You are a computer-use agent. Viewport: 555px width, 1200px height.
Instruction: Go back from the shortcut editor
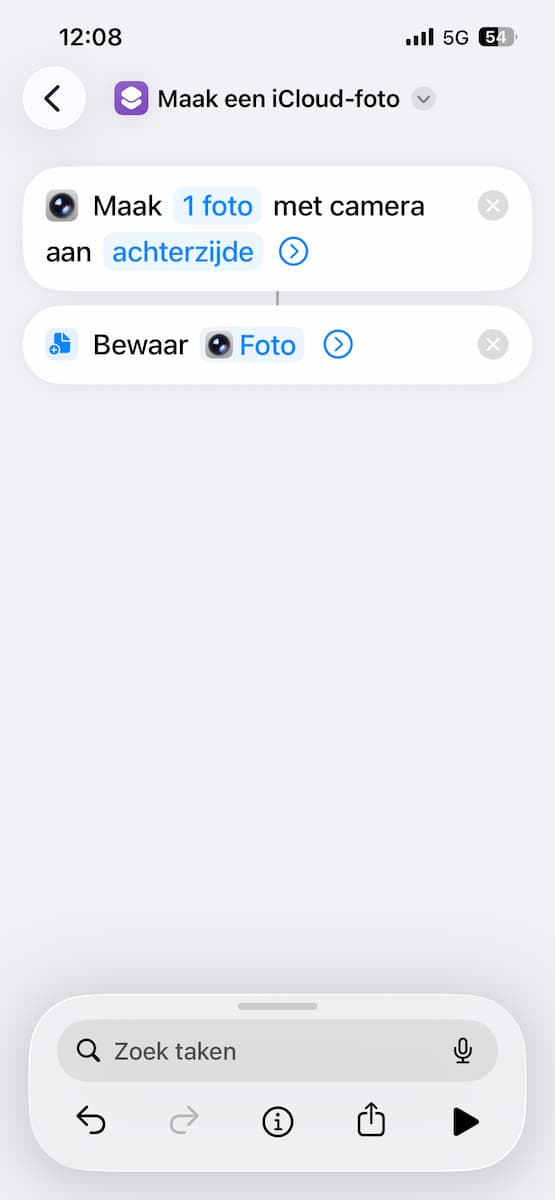pyautogui.click(x=54, y=98)
